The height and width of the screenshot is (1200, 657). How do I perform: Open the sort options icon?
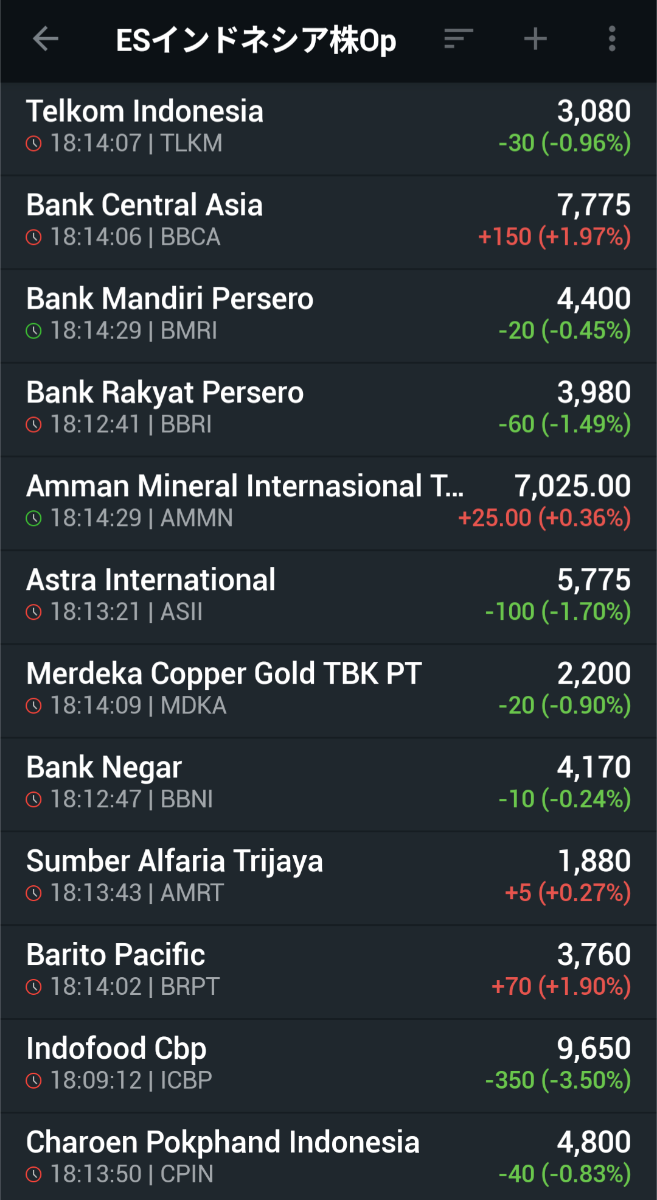(x=458, y=40)
